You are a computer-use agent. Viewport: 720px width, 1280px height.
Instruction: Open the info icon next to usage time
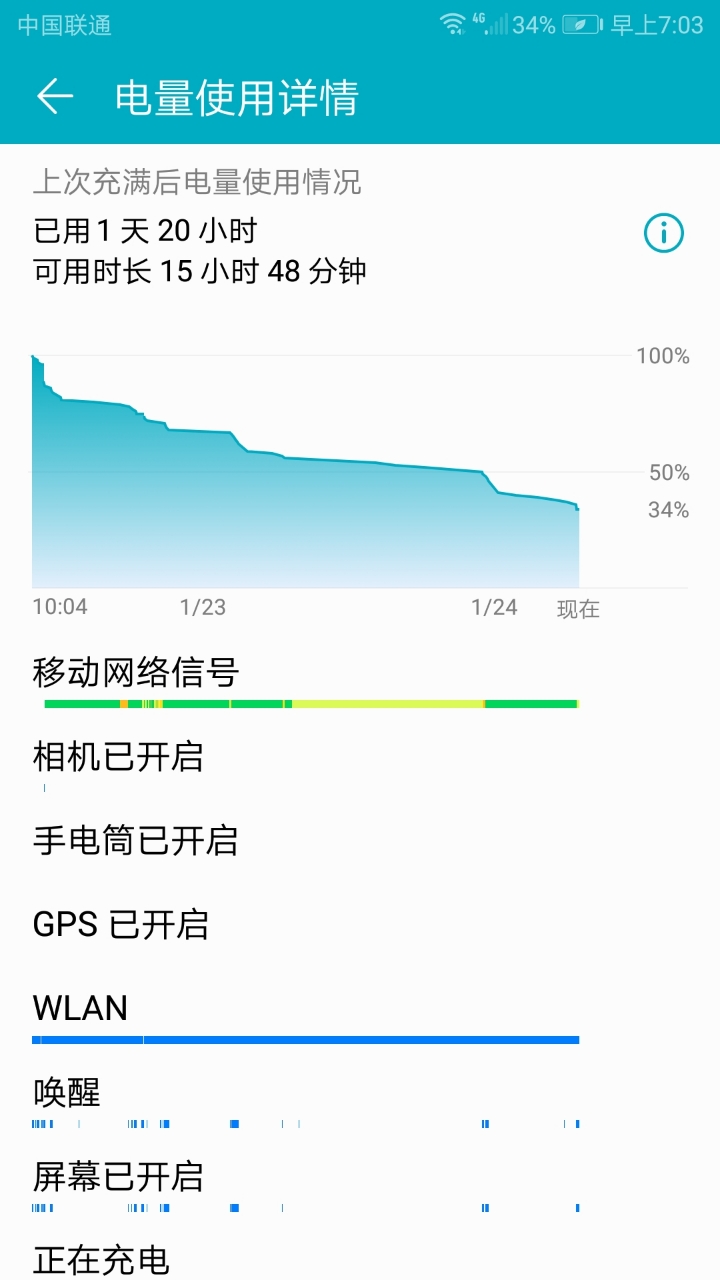662,231
